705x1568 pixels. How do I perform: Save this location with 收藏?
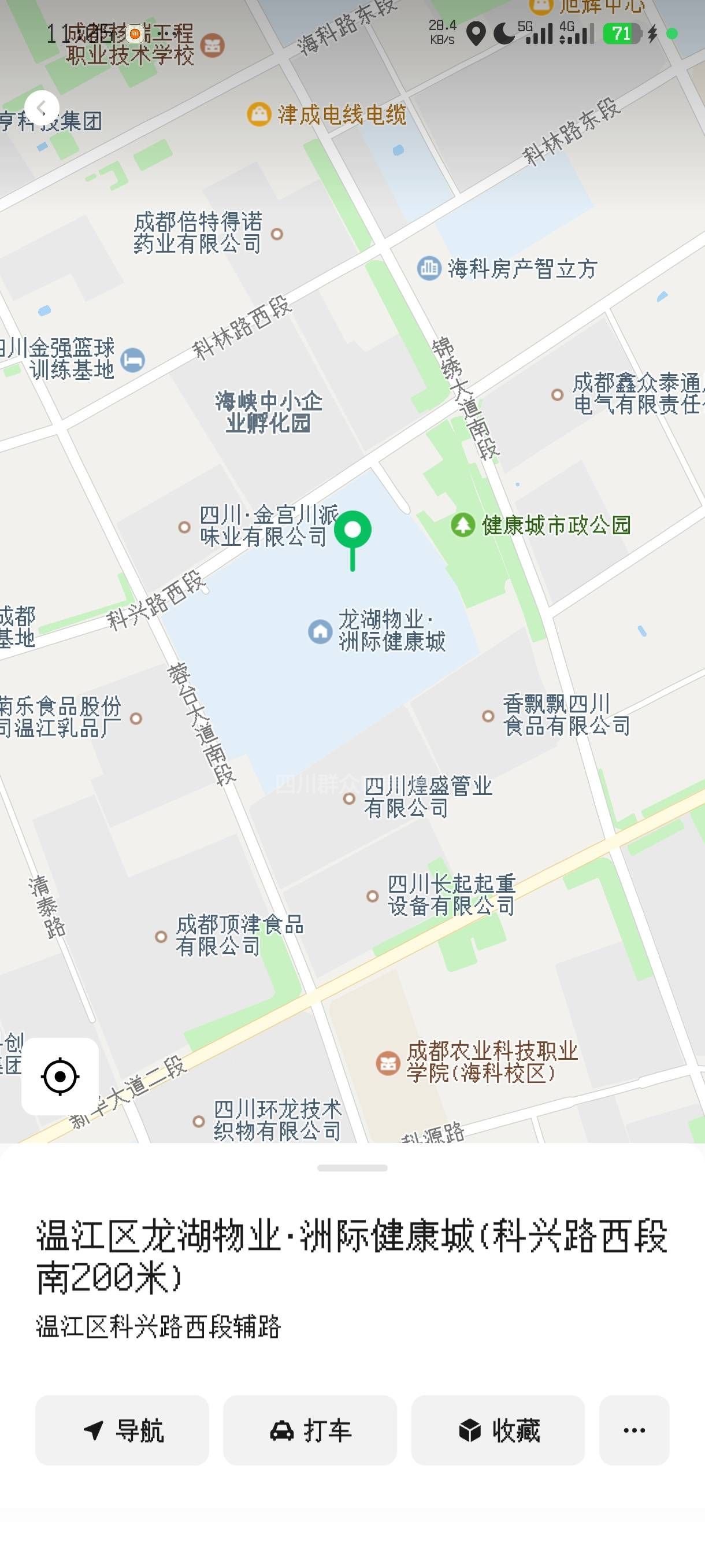point(498,1430)
